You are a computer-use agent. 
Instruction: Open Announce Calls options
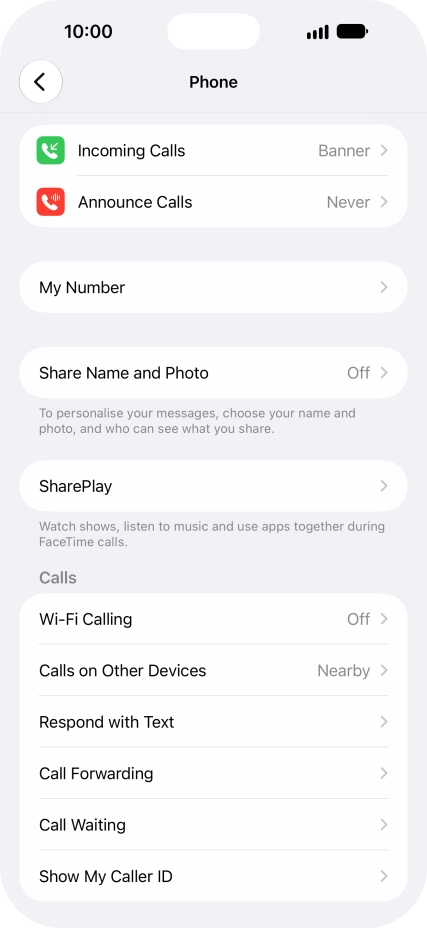(213, 202)
